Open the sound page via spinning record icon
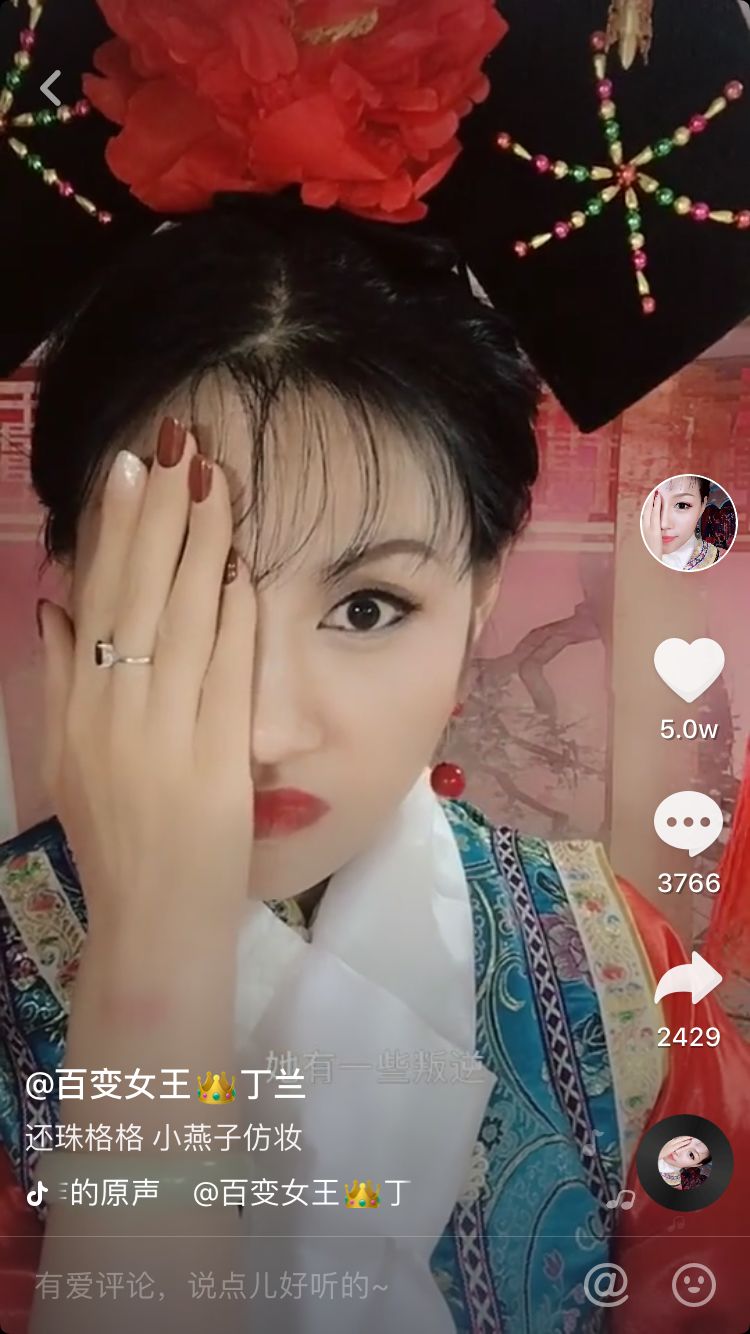750x1334 pixels. [686, 1166]
